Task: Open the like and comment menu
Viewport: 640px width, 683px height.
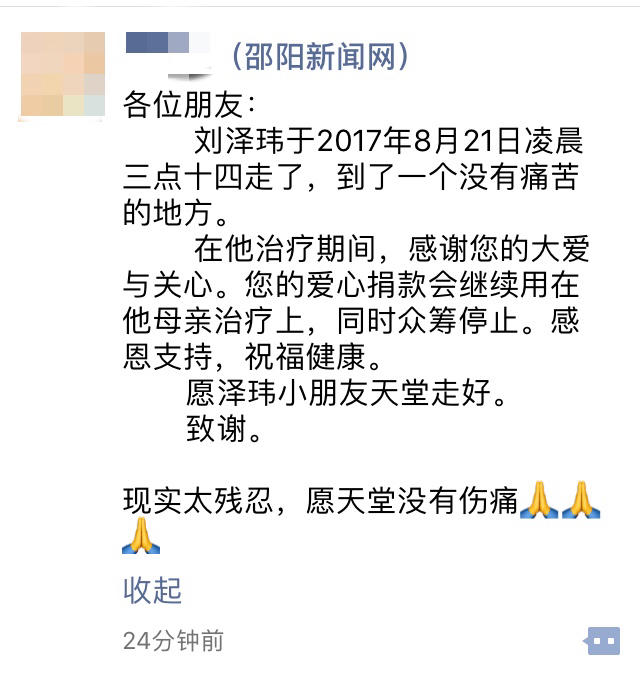Action: pyautogui.click(x=602, y=640)
